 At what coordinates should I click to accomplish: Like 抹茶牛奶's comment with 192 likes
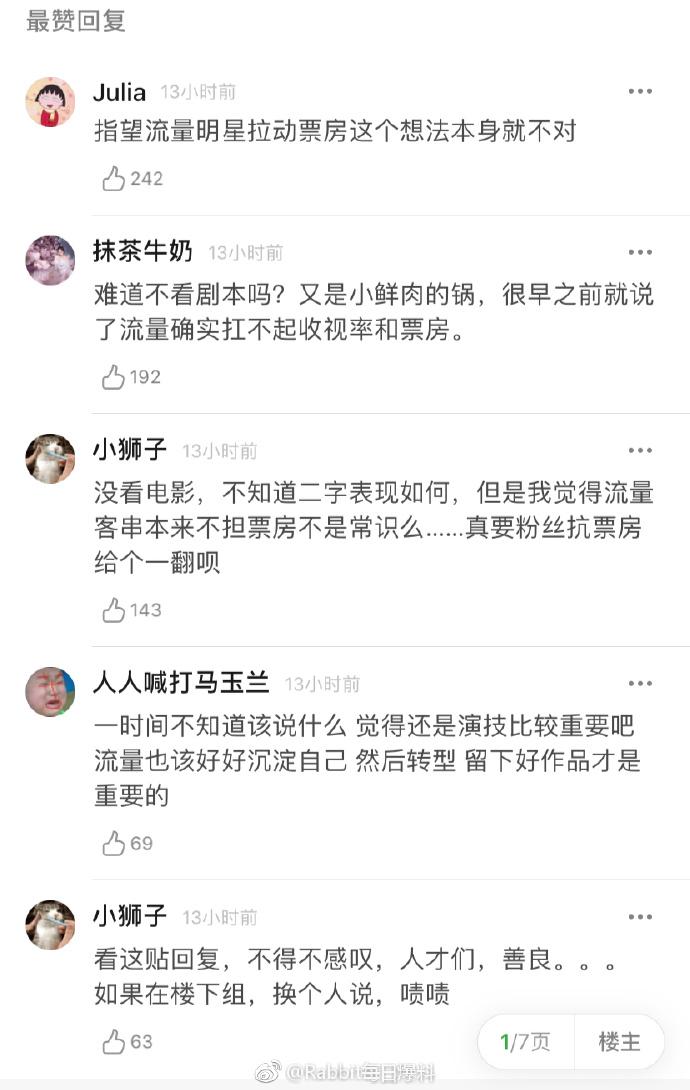coord(115,377)
